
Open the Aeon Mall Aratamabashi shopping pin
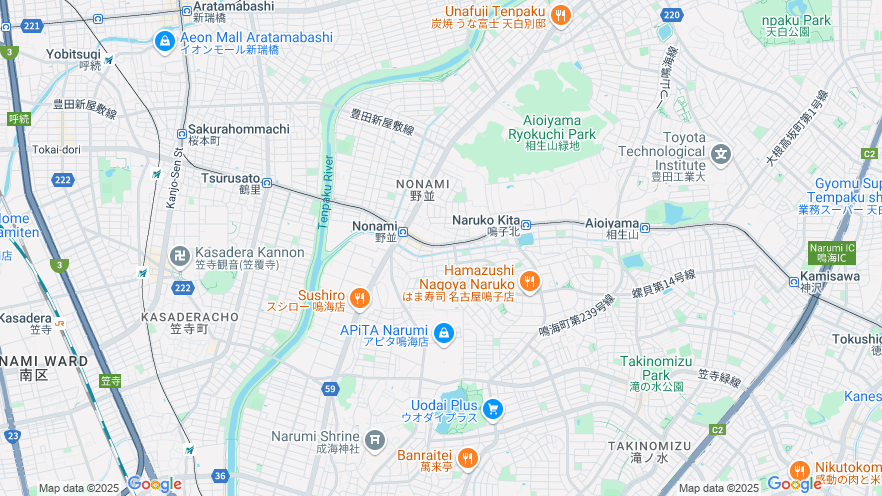click(164, 42)
